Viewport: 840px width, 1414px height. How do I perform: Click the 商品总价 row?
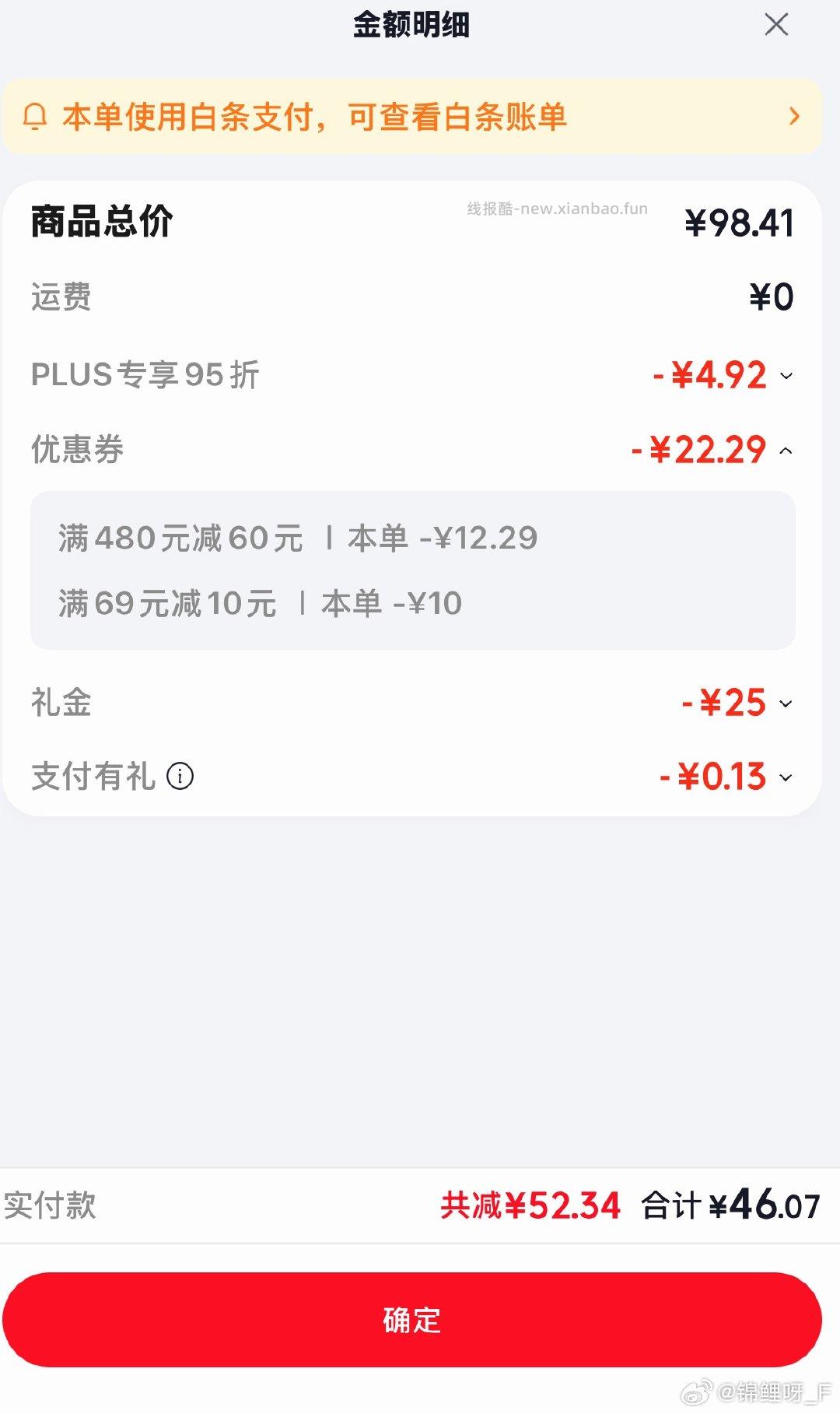97,222
